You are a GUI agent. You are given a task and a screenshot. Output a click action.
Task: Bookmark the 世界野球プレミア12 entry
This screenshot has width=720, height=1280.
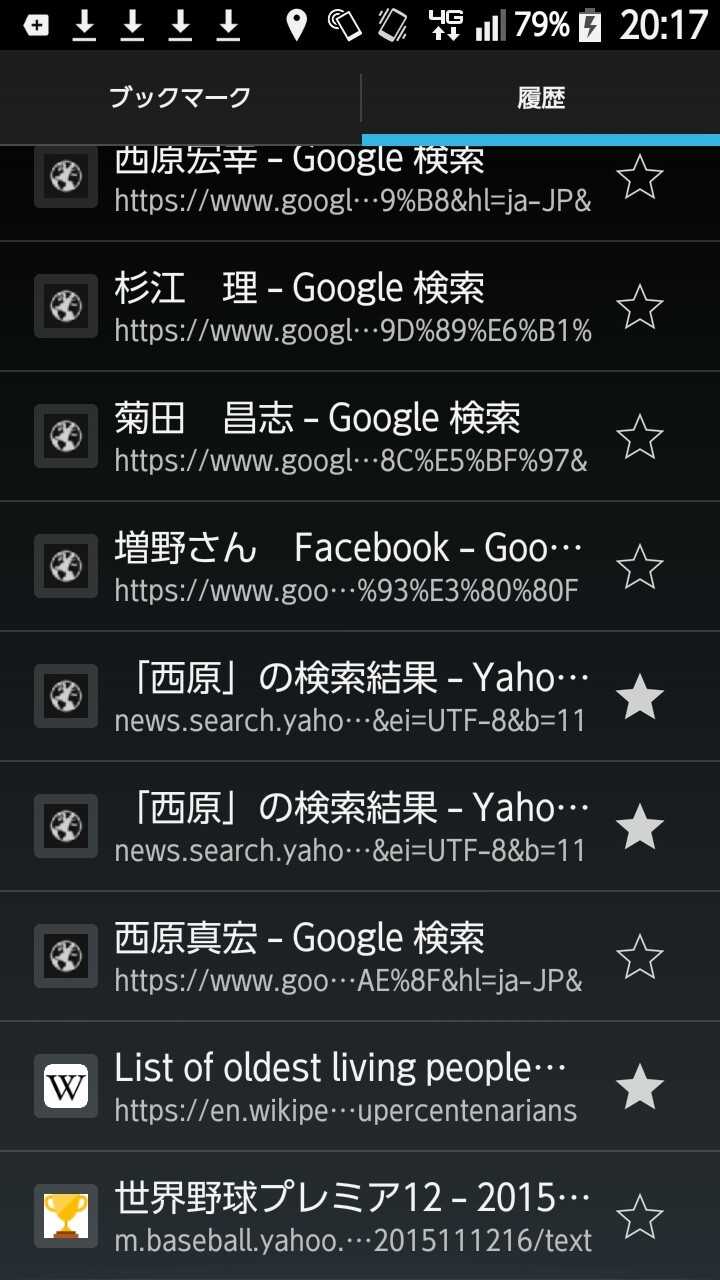[640, 1217]
